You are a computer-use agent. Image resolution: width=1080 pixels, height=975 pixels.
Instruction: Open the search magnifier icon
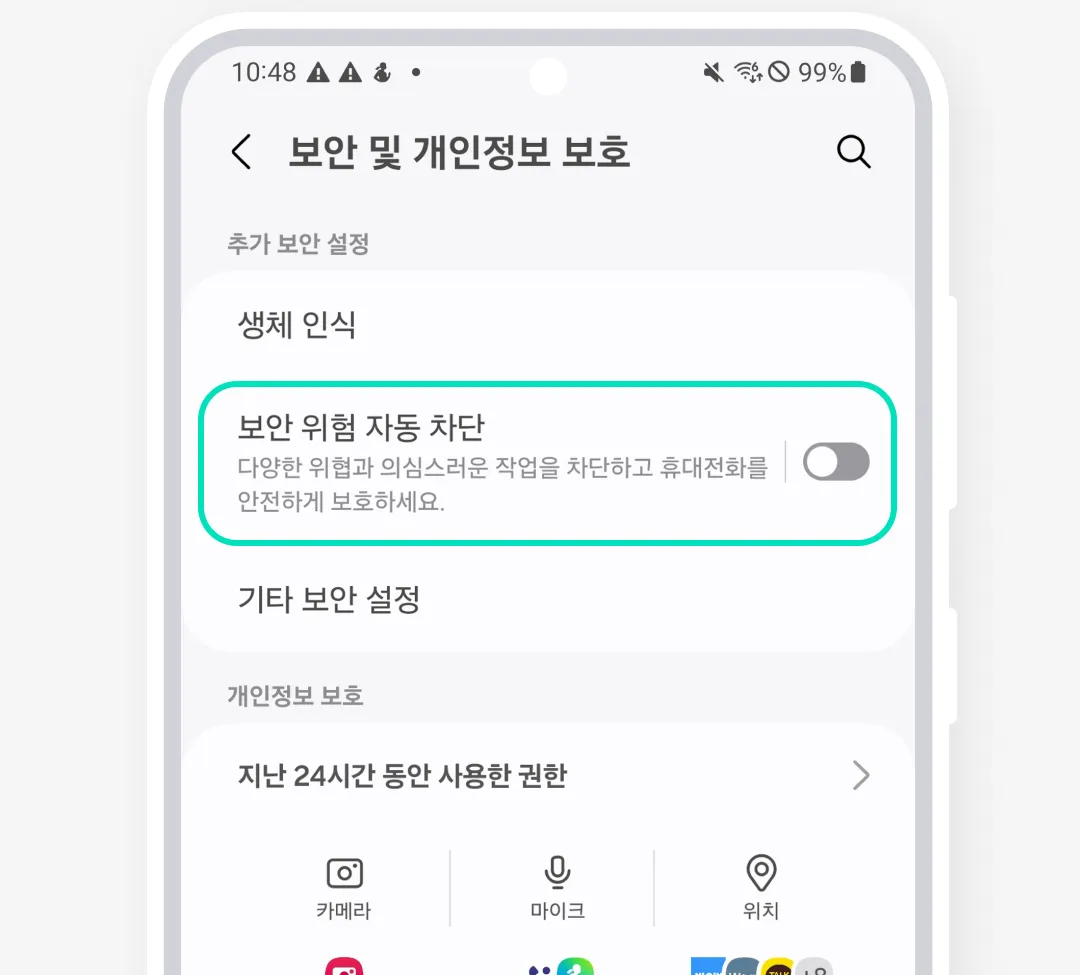[x=853, y=152]
